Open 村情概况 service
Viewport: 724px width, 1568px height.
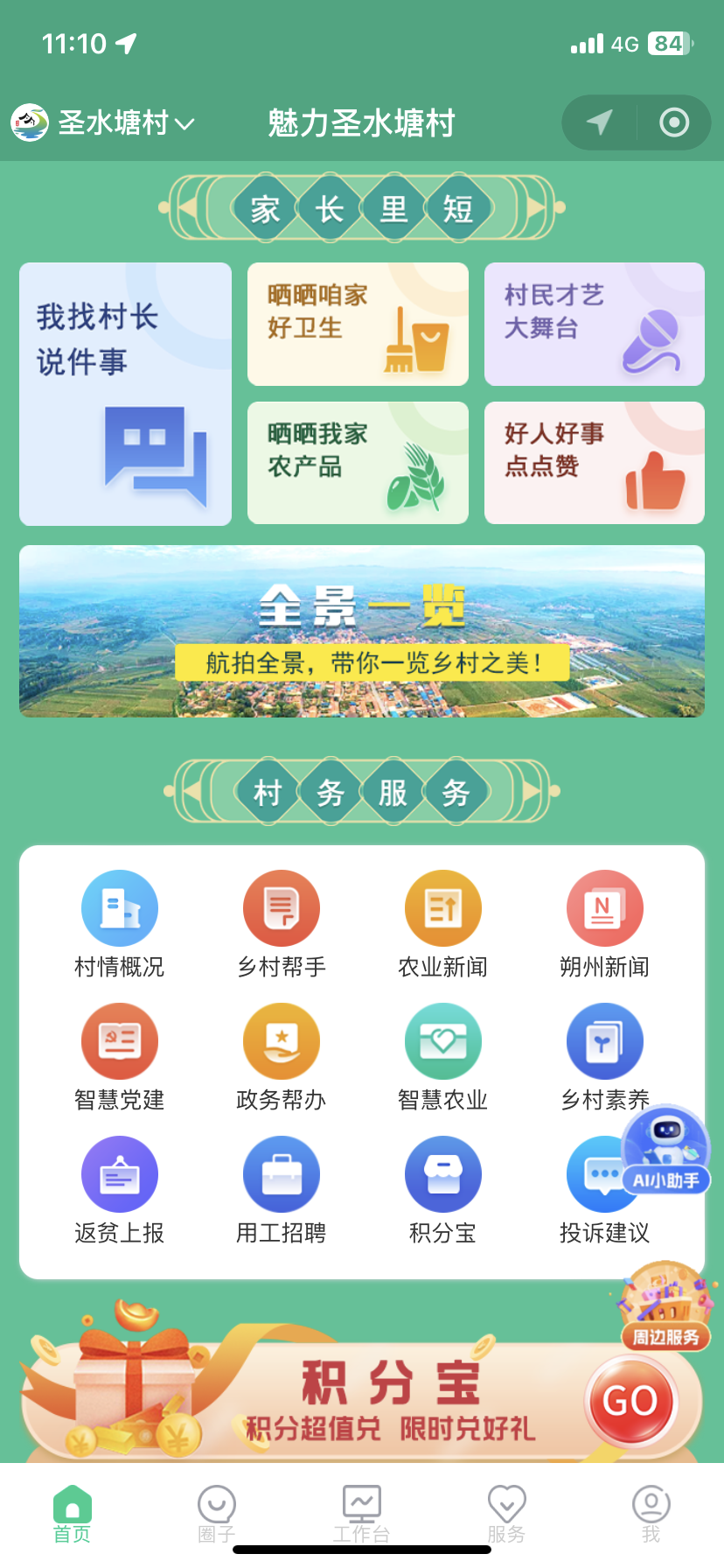click(x=120, y=924)
